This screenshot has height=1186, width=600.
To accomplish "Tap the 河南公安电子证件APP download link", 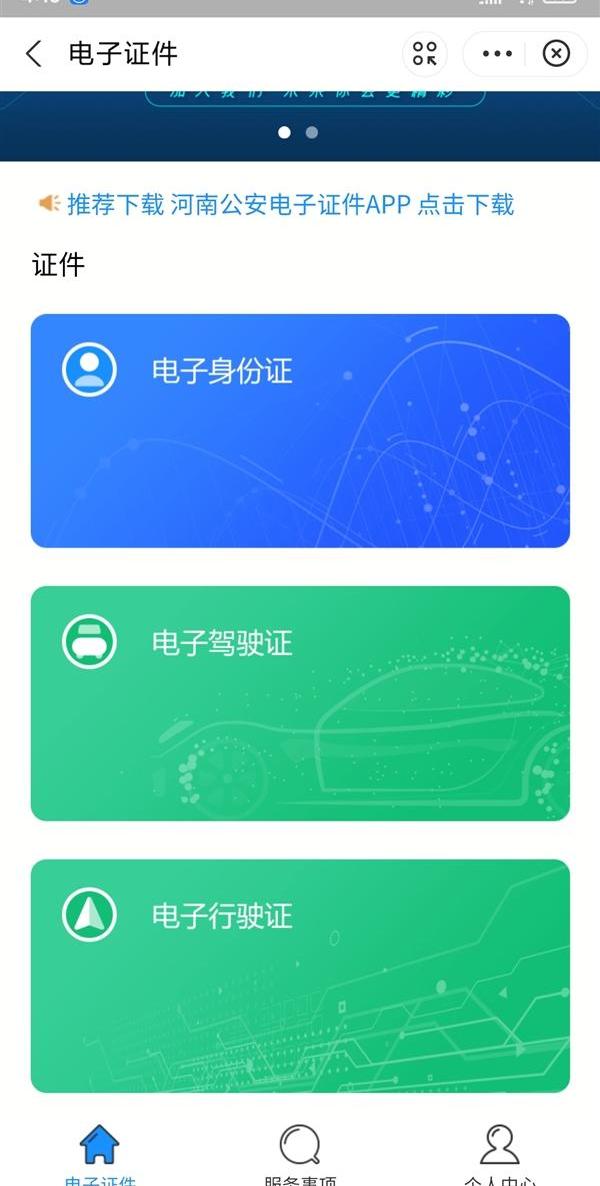I will tap(290, 205).
